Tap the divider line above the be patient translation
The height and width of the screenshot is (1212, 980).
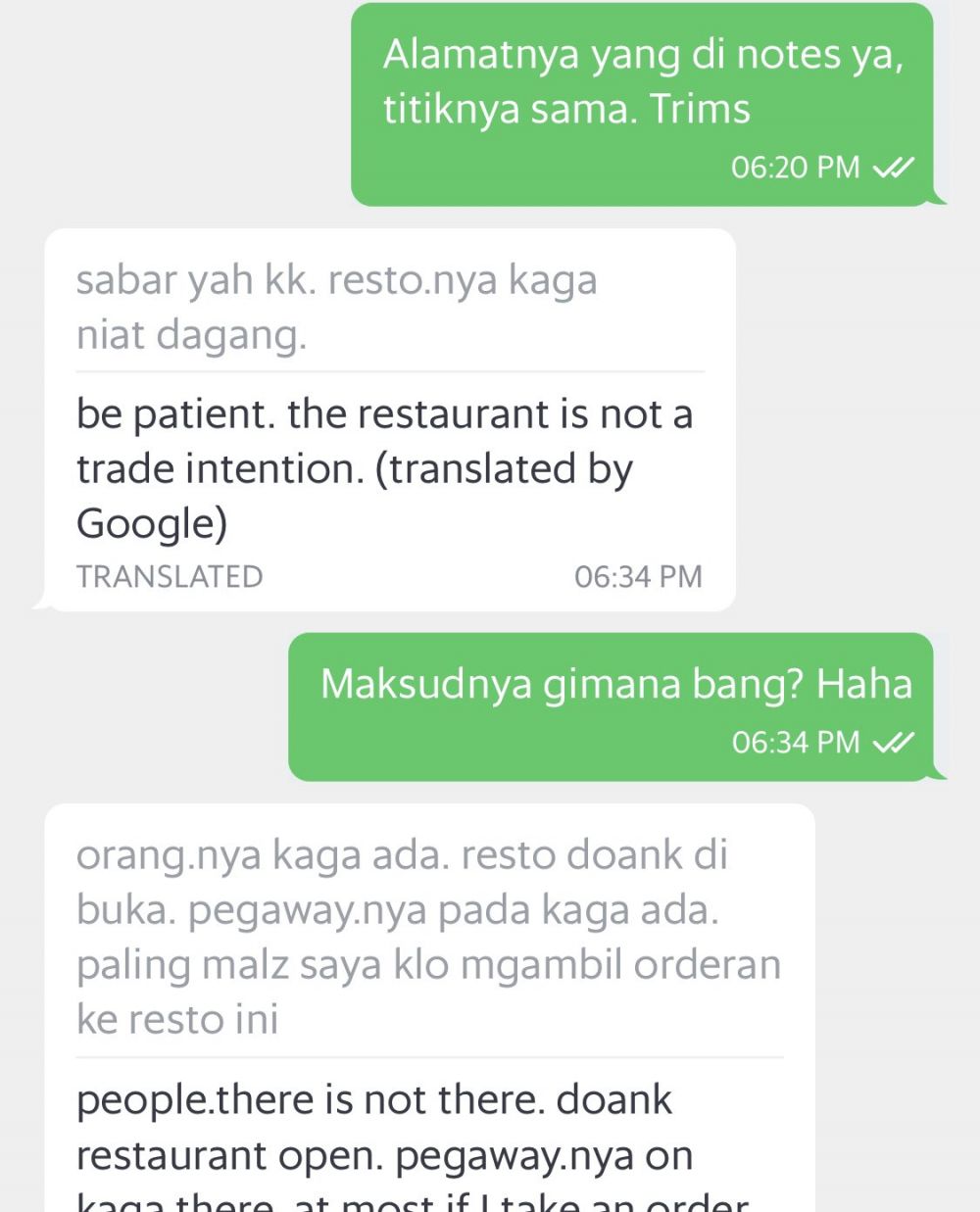(390, 372)
